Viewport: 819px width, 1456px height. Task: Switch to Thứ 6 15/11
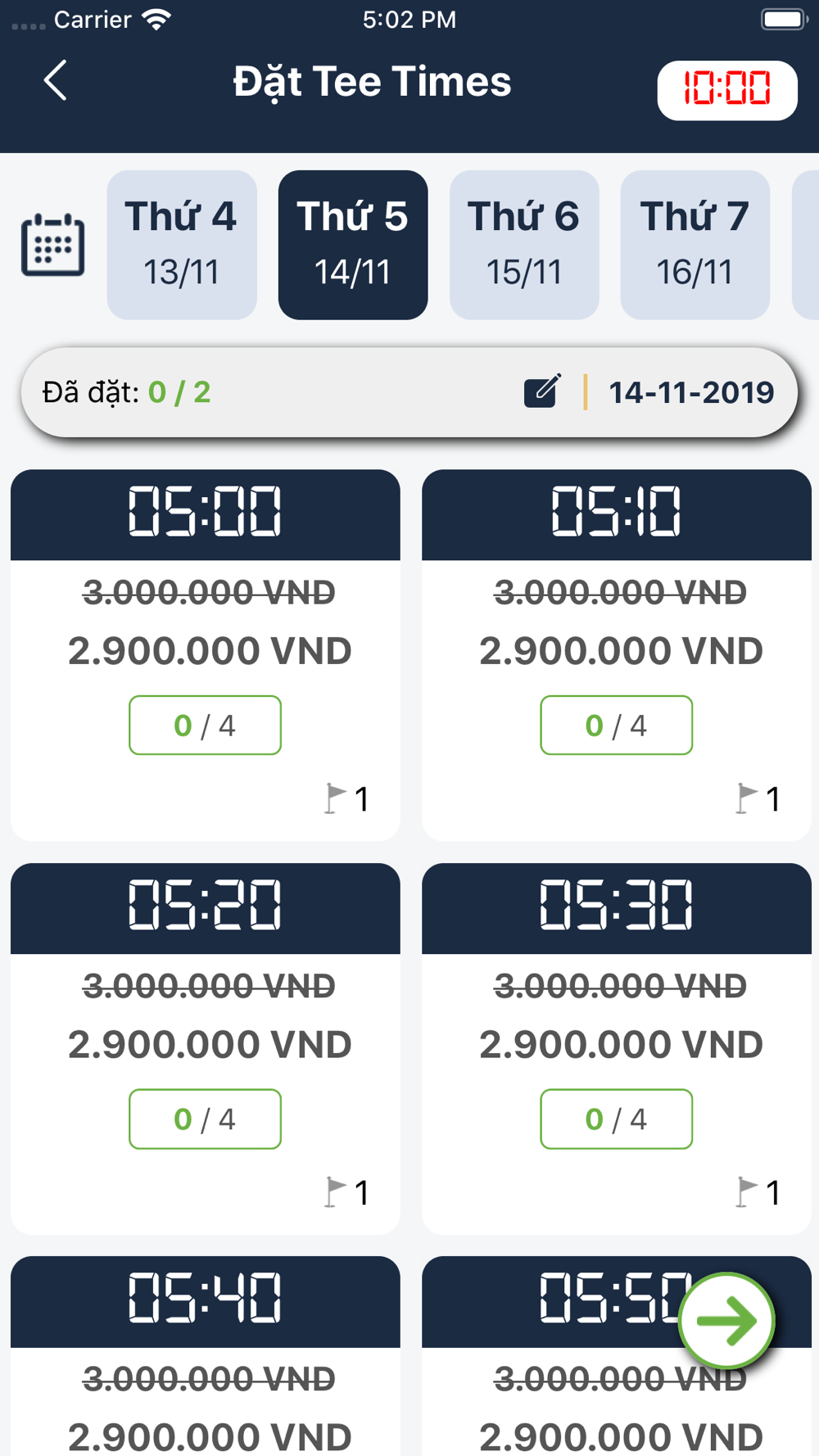tap(524, 245)
